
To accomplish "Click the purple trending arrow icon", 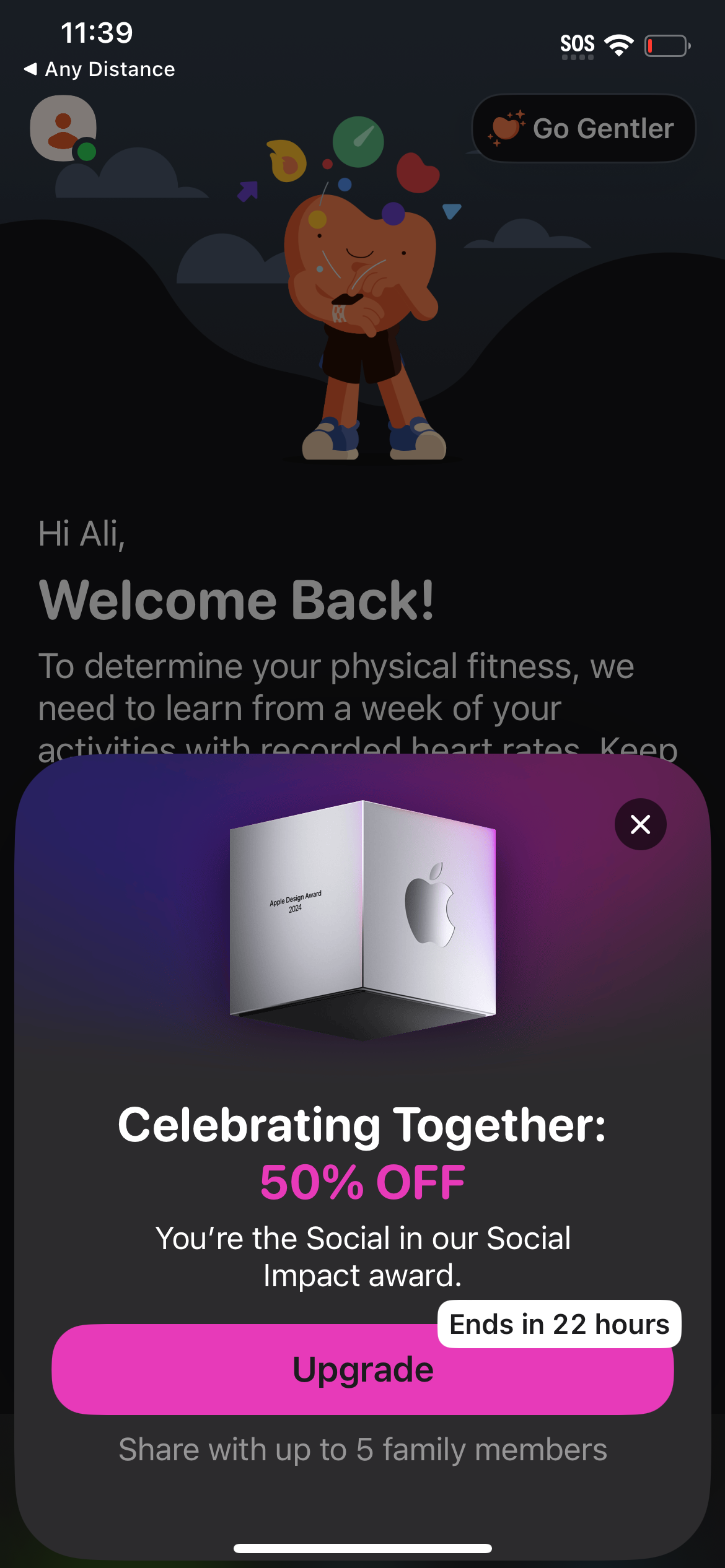I will click(247, 192).
